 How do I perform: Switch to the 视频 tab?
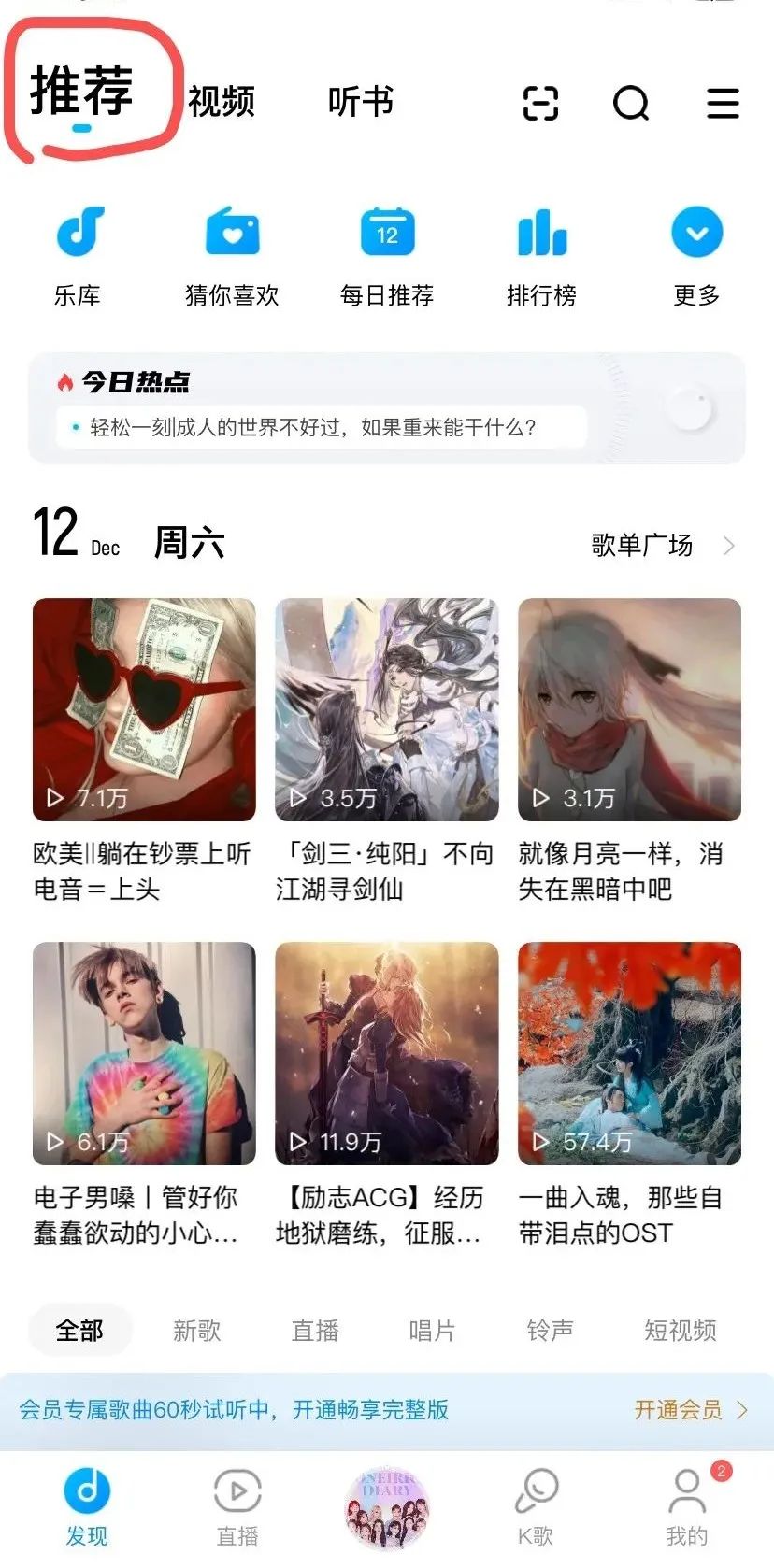pos(219,103)
